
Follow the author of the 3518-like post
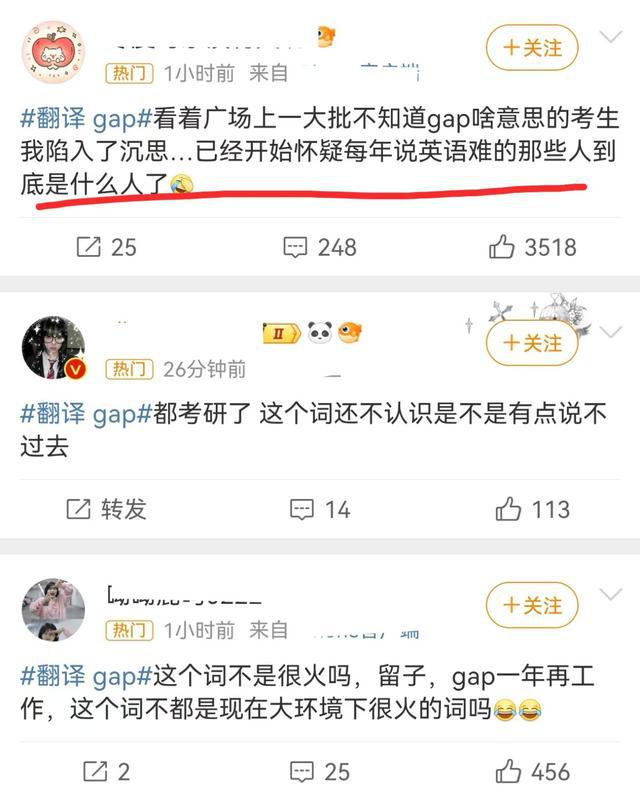[x=532, y=47]
